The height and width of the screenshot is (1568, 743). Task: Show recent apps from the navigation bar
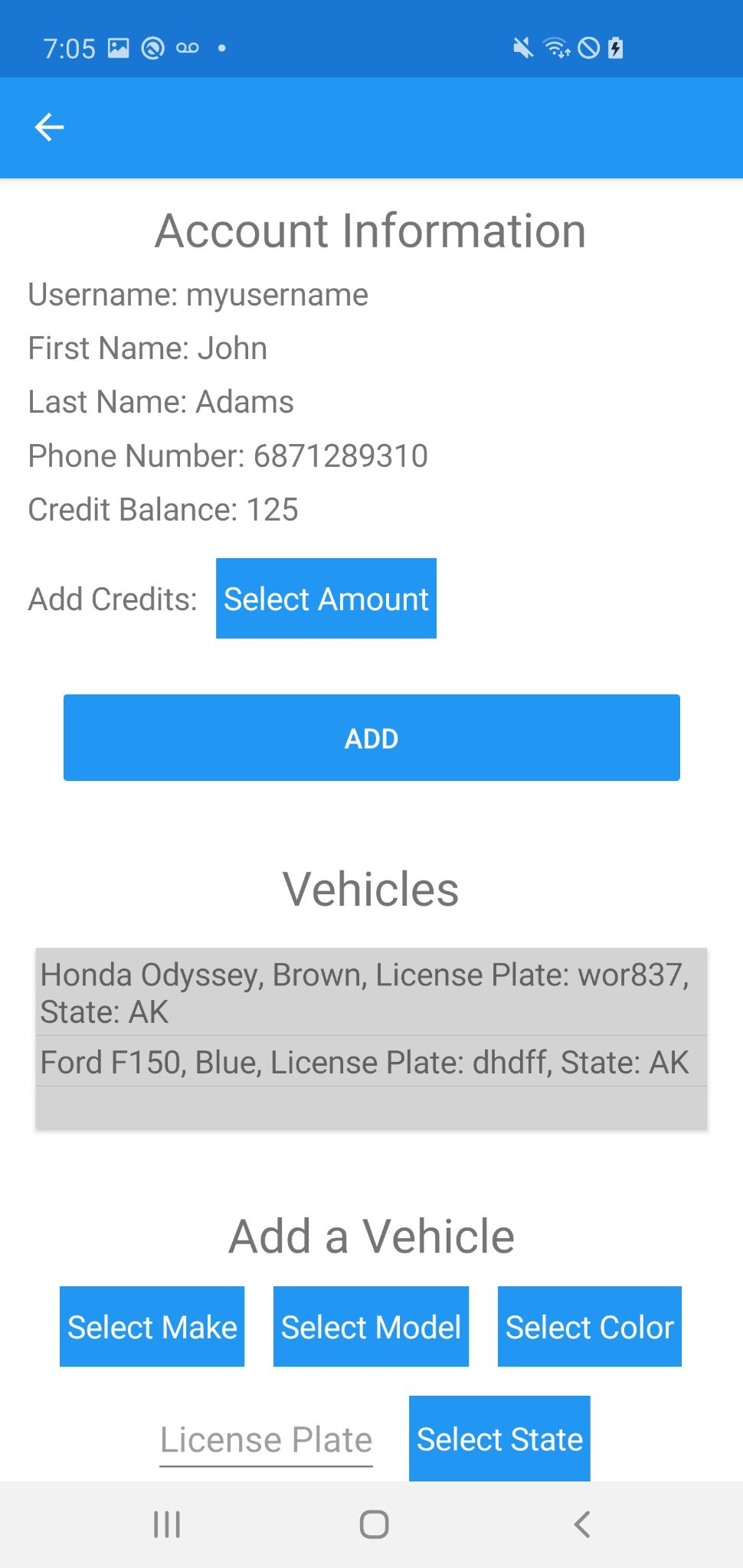click(x=167, y=1524)
